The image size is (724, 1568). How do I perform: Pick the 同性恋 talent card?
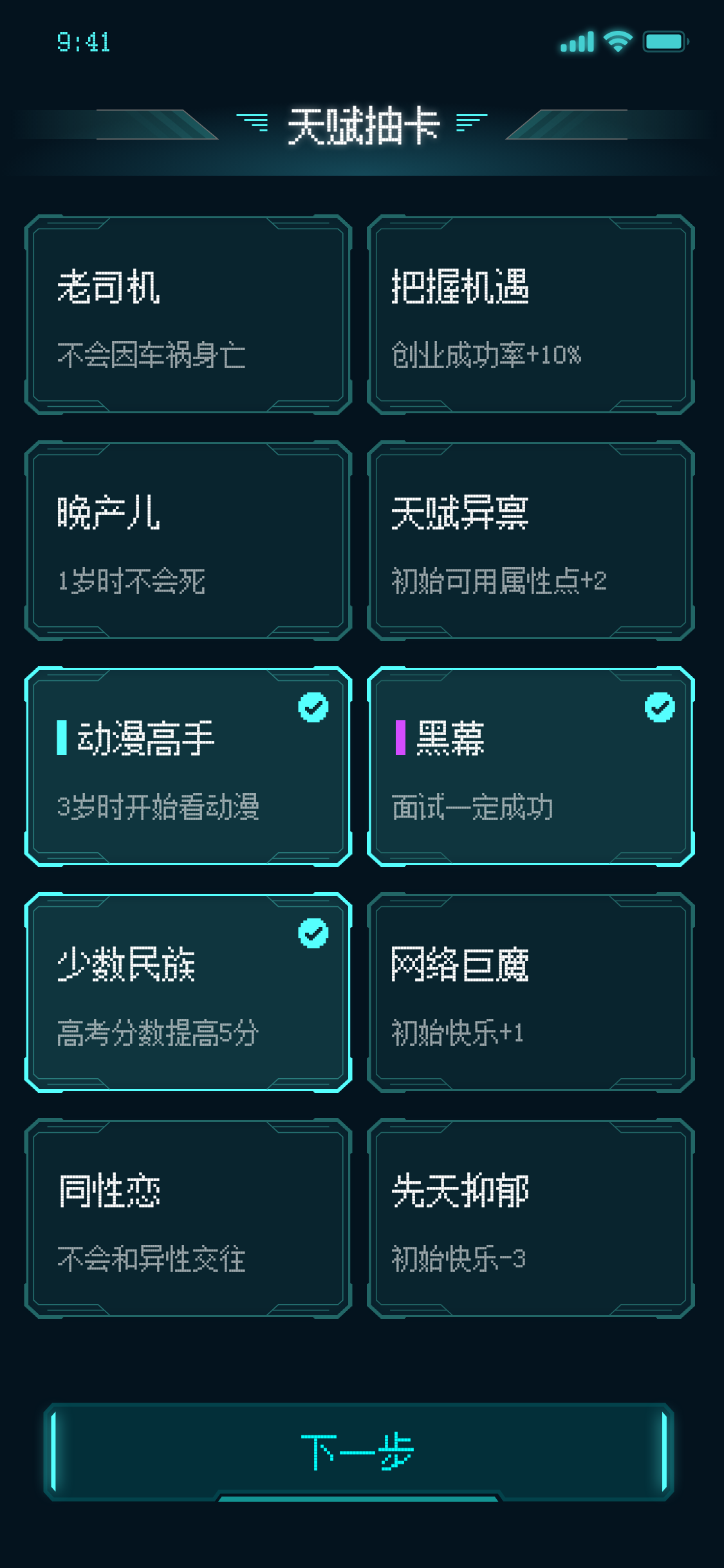pyautogui.click(x=188, y=1218)
